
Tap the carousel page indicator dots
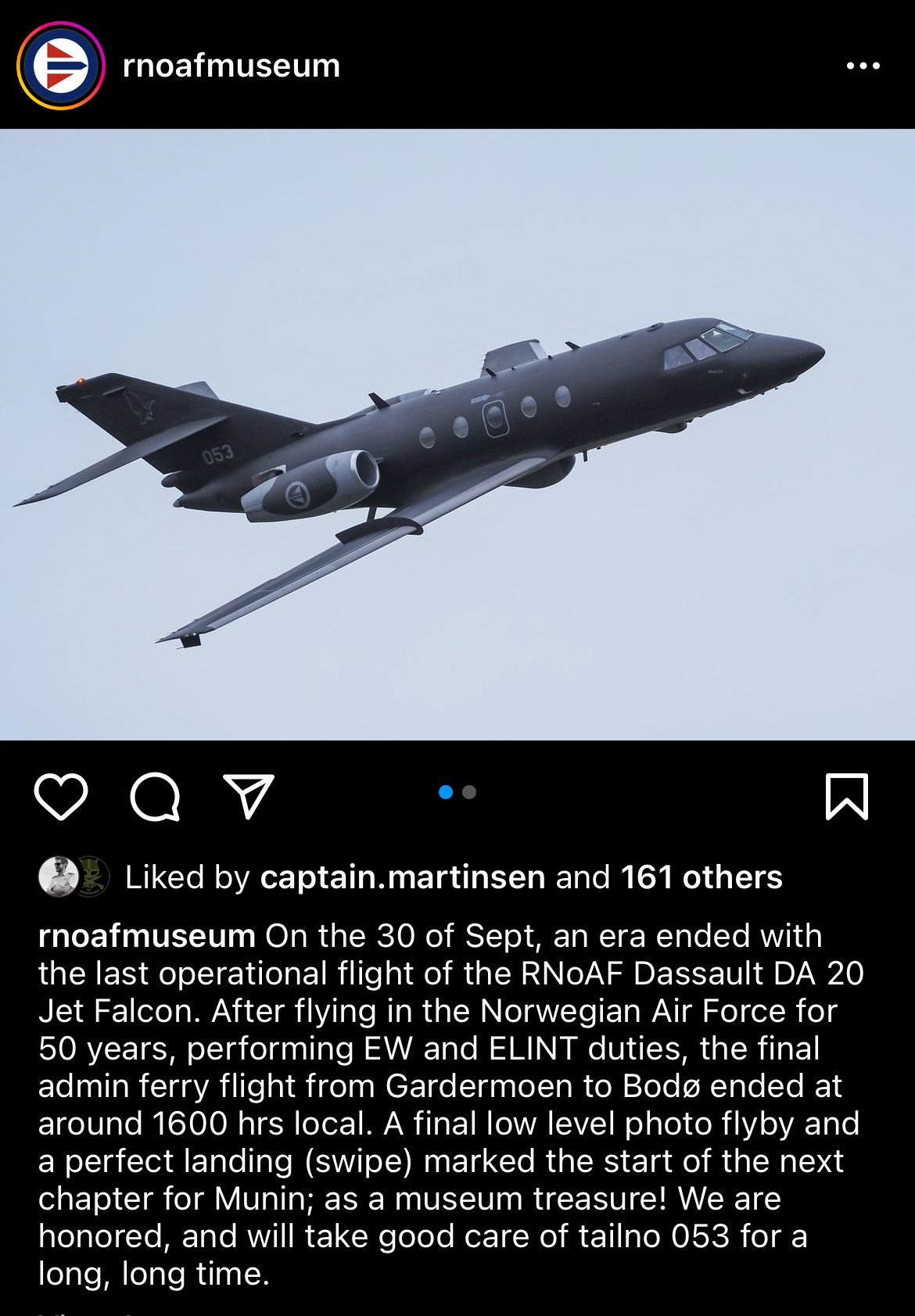[x=457, y=792]
